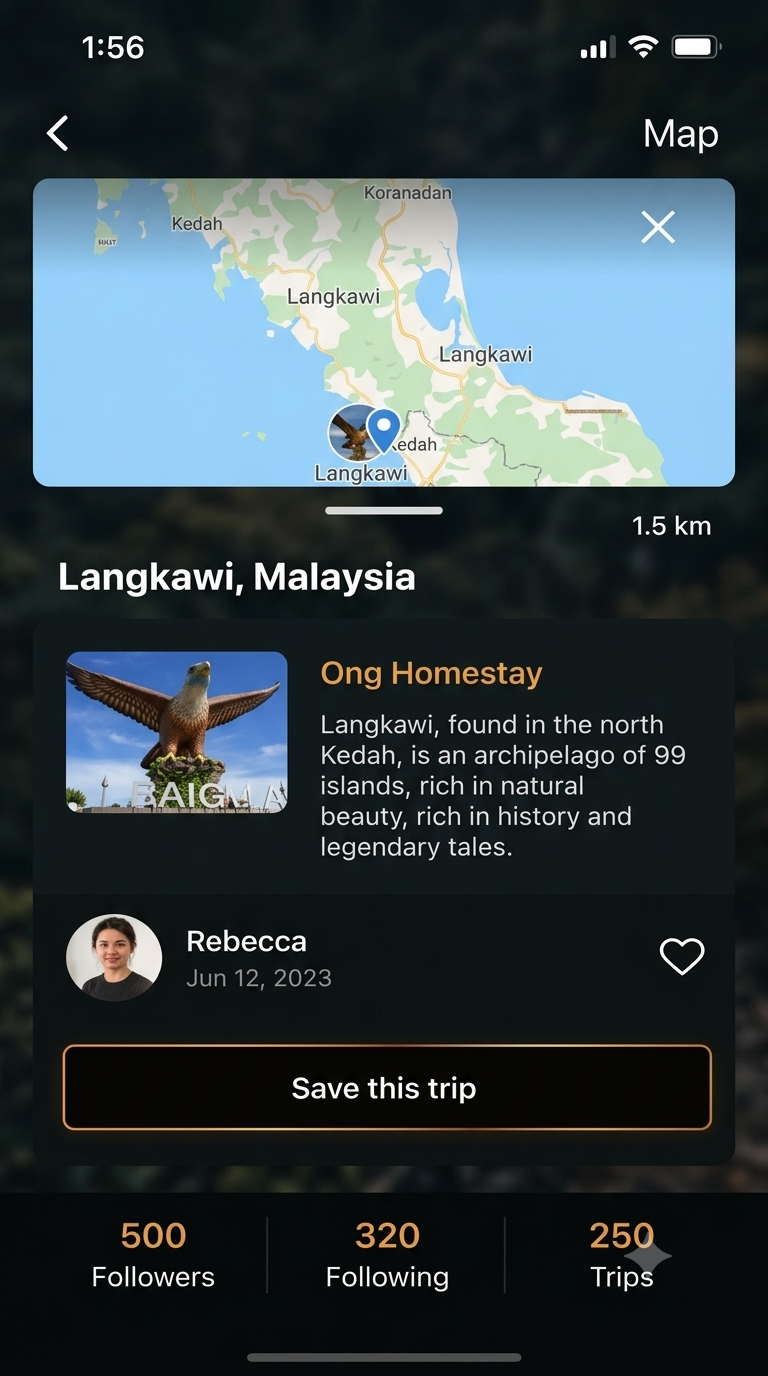The width and height of the screenshot is (768, 1376).
Task: Close the map preview
Action: 658,228
